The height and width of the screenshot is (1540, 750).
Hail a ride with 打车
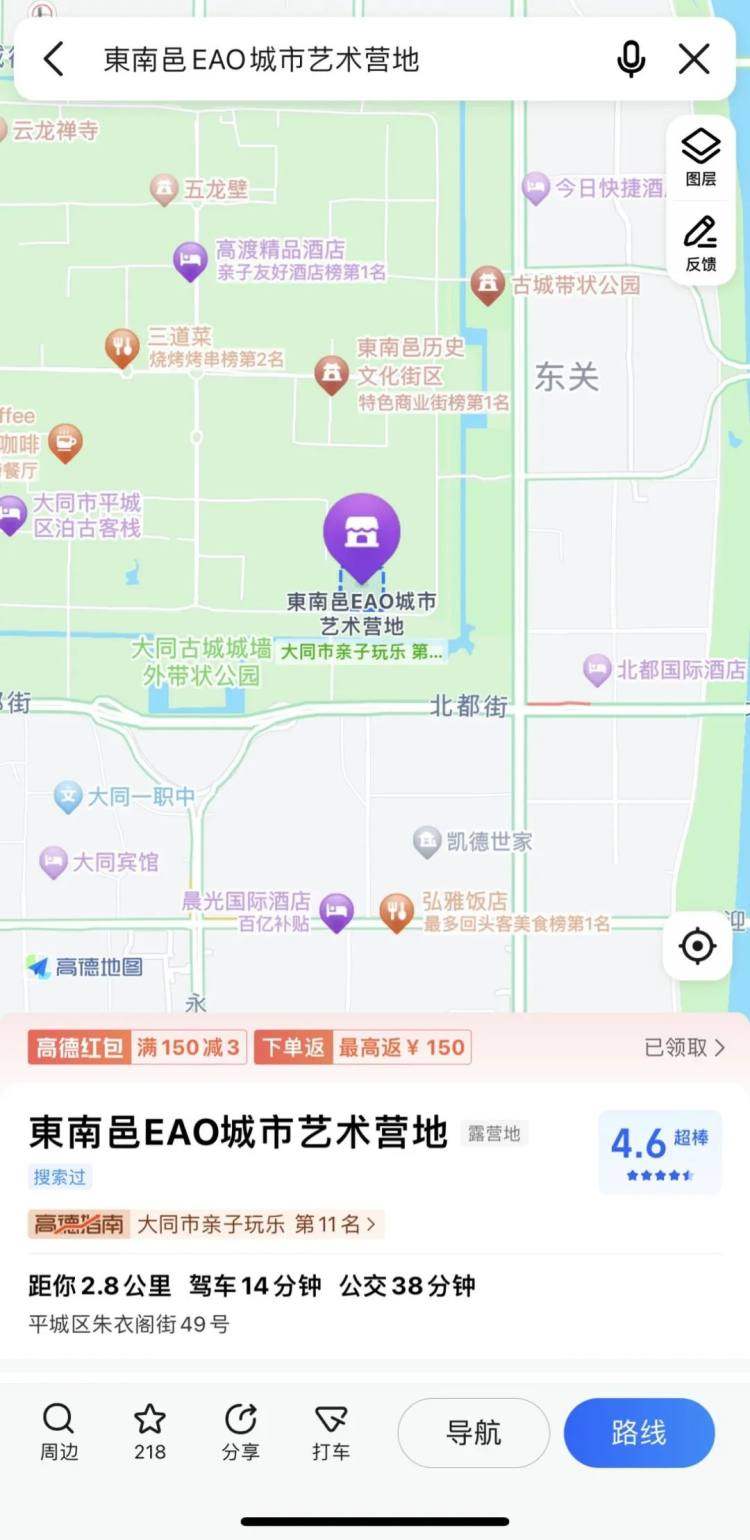tap(331, 1432)
